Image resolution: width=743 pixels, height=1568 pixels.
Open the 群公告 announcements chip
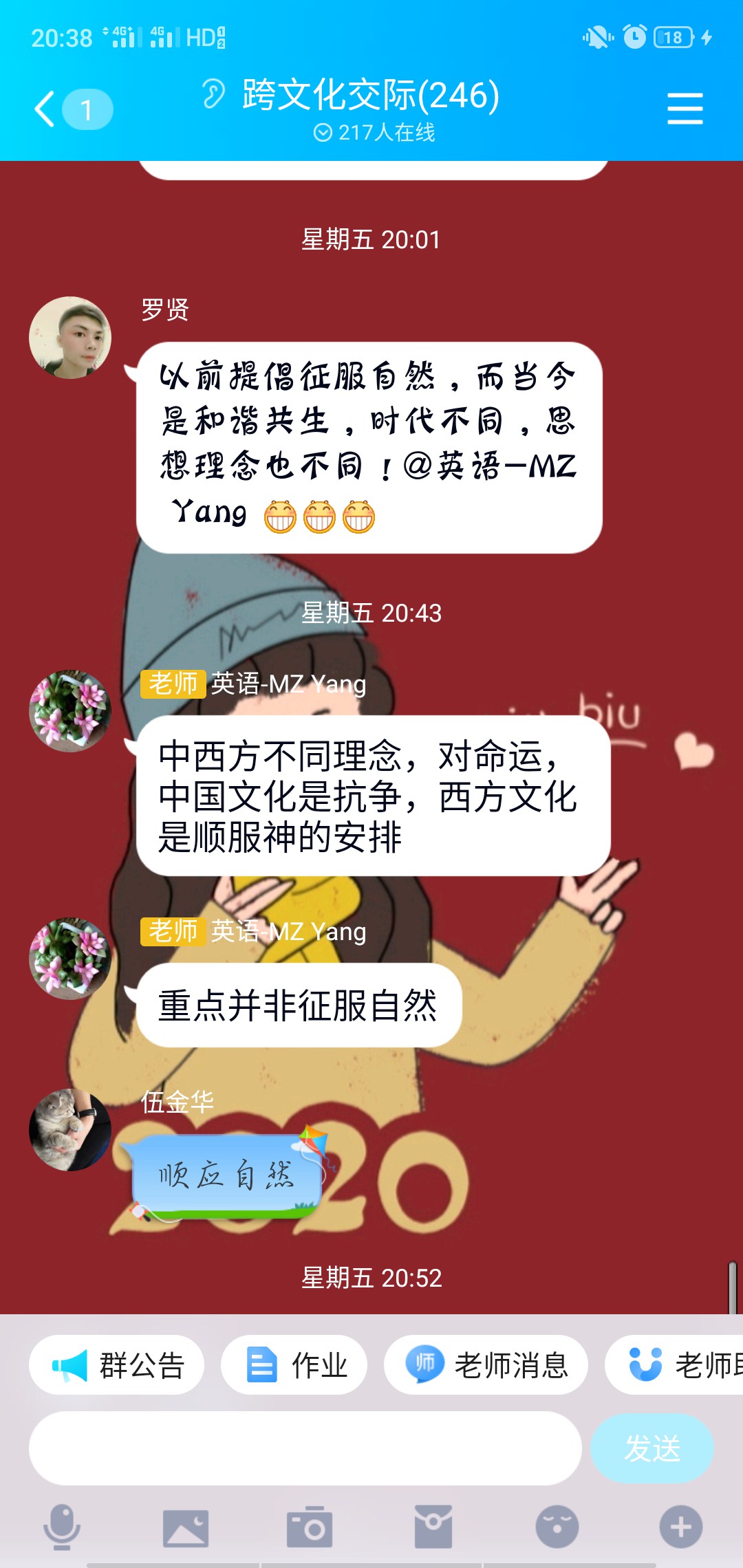click(117, 1365)
